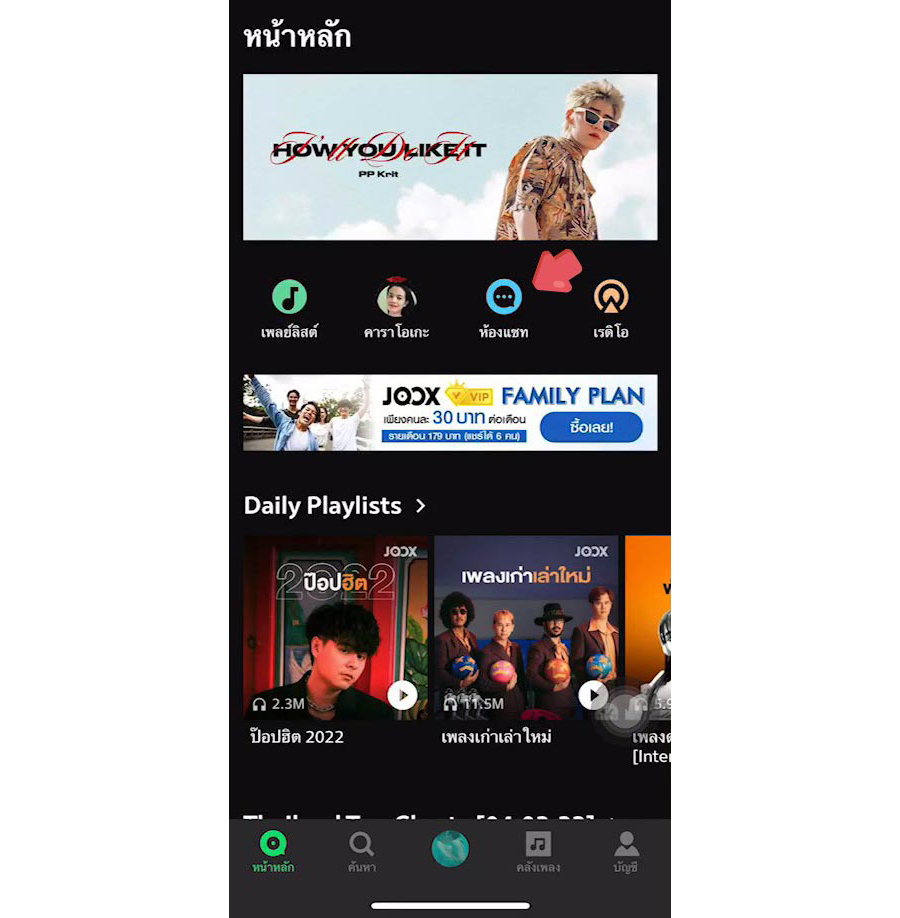900x918 pixels.
Task: Open the How You Like It banner
Action: [x=449, y=157]
